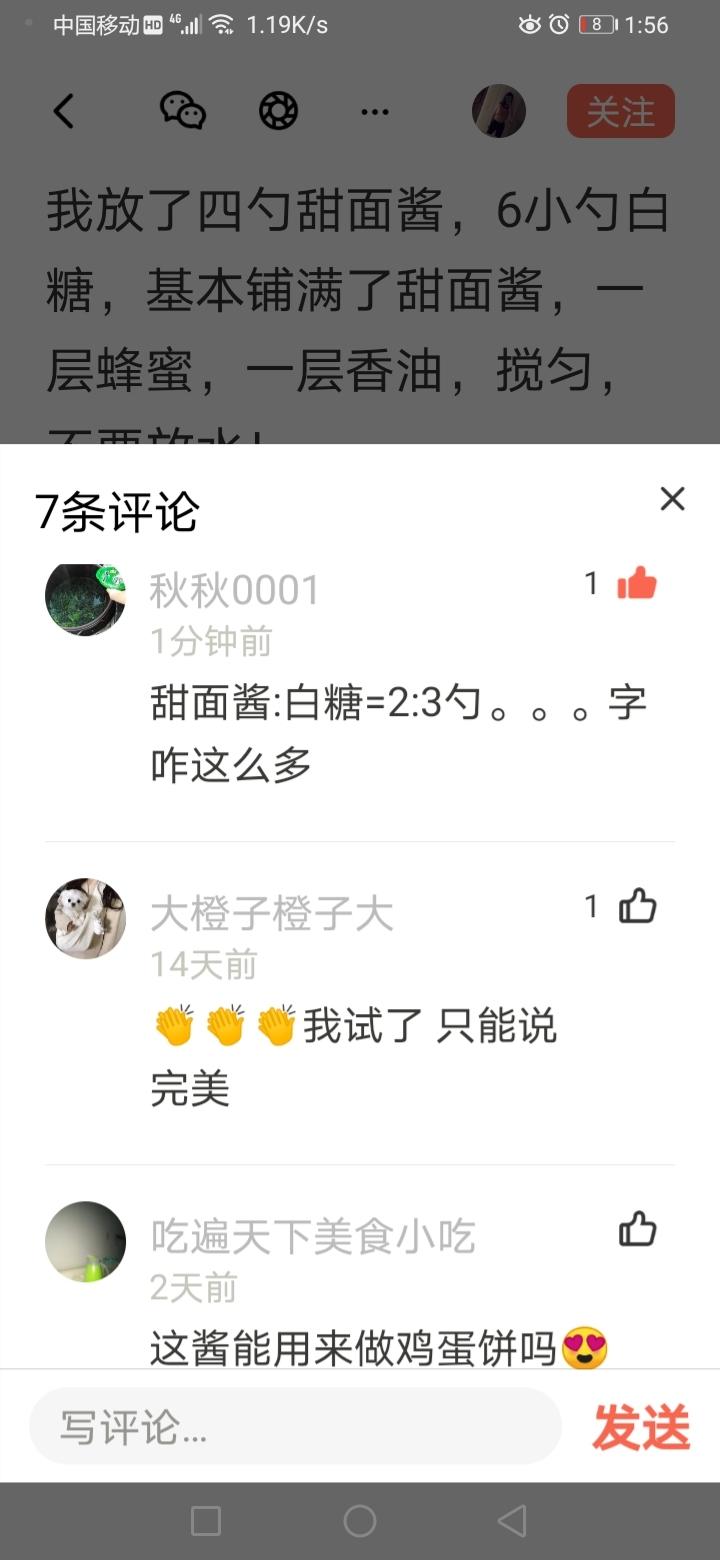Open 吃遍天下美食小吃's profile avatar

tap(85, 1241)
